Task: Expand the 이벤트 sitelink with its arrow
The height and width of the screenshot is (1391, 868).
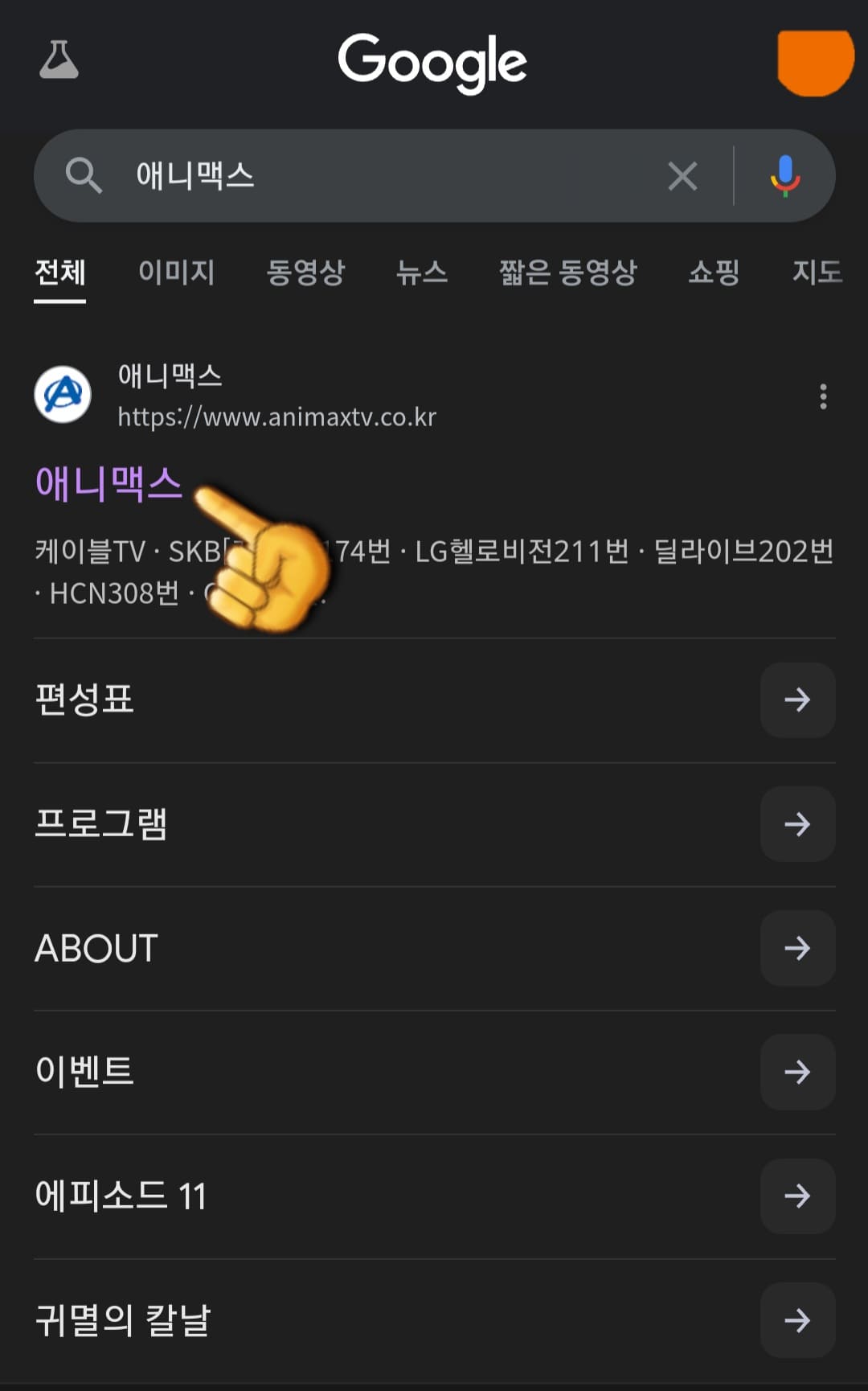Action: click(796, 1072)
